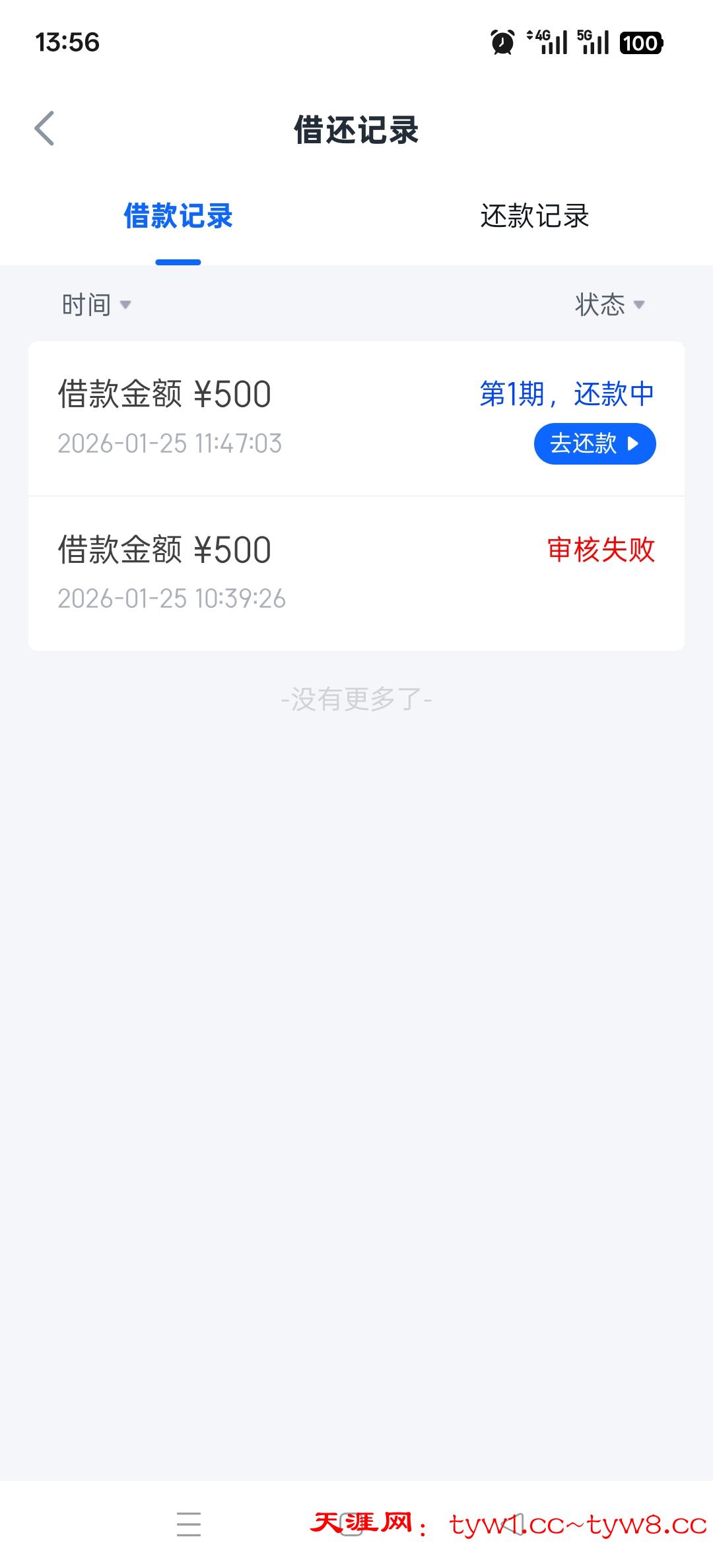Switch to the 还款记录 tab
713x1568 pixels.
click(x=534, y=216)
